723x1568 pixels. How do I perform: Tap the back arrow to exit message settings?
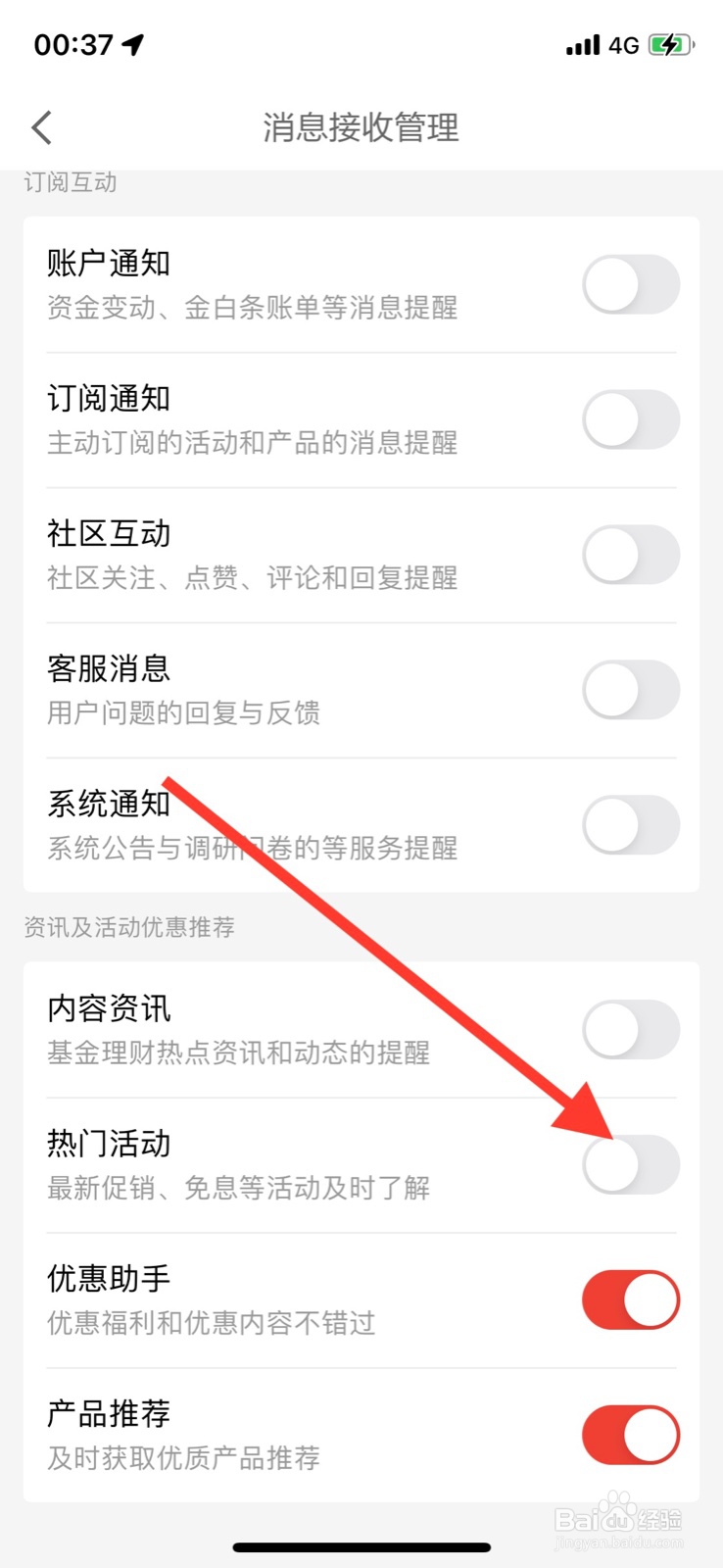tap(40, 127)
